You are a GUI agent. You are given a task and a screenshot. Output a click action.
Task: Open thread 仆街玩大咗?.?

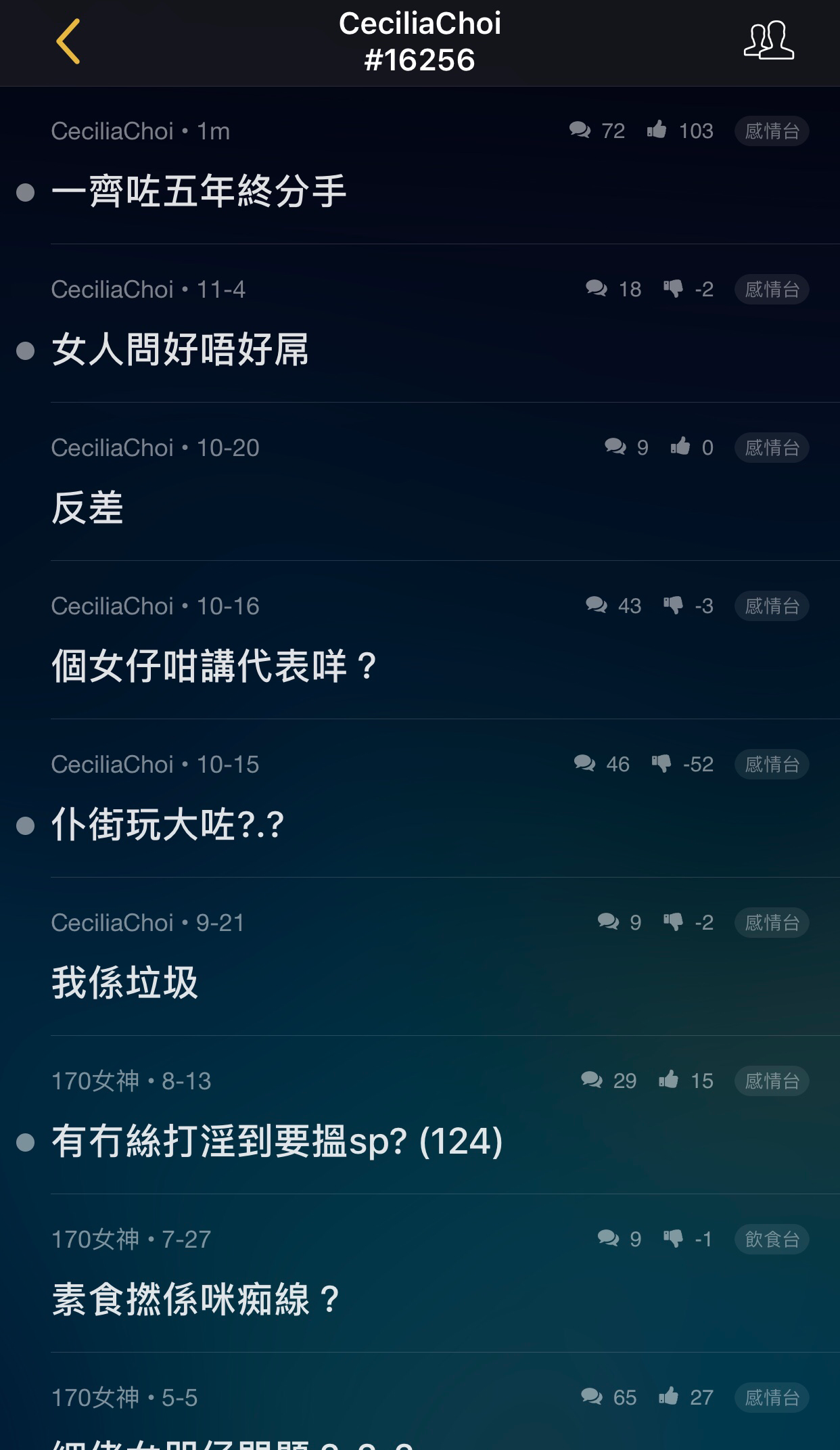coord(420,798)
